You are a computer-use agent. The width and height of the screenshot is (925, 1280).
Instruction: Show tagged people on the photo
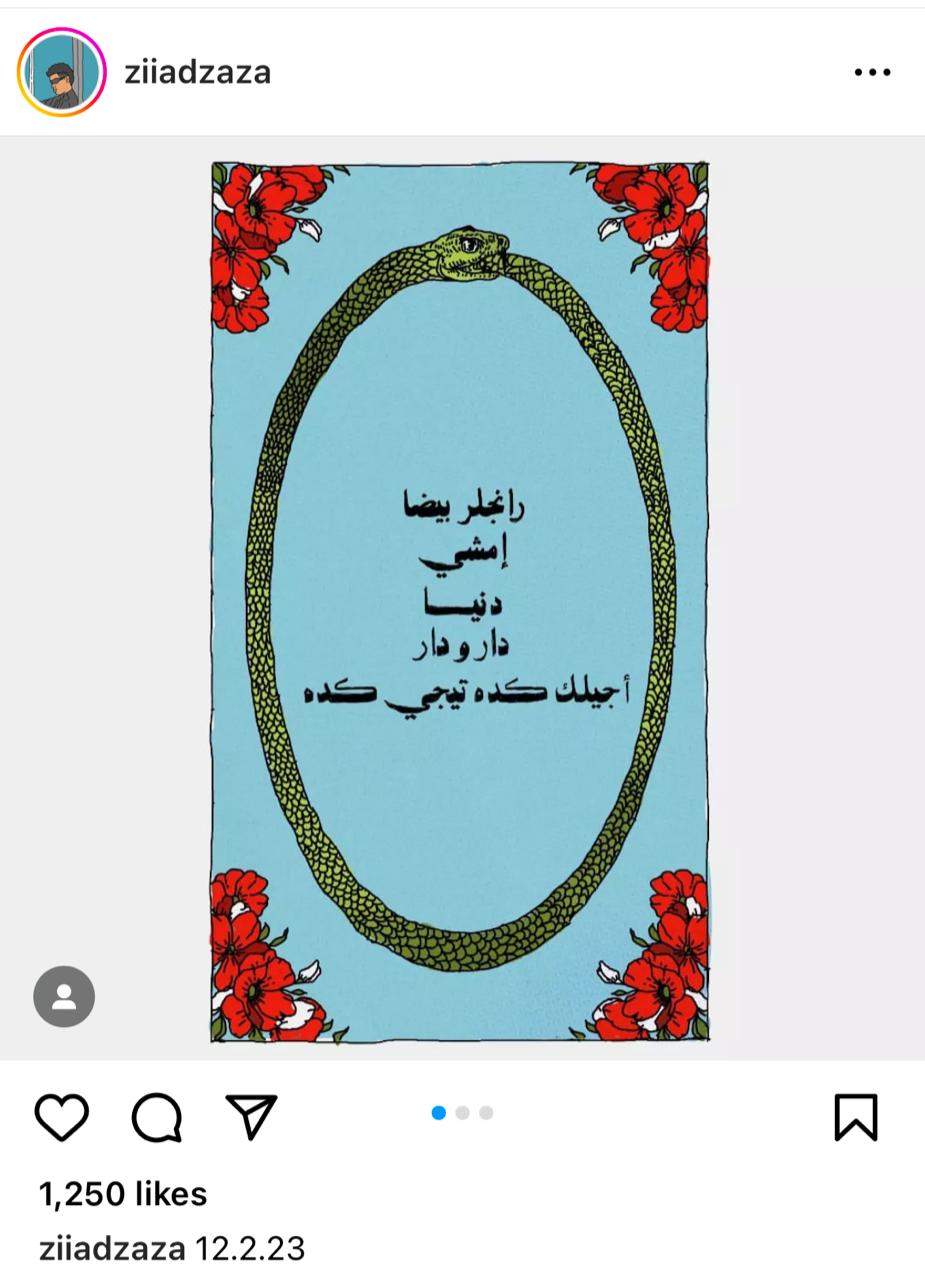click(64, 996)
